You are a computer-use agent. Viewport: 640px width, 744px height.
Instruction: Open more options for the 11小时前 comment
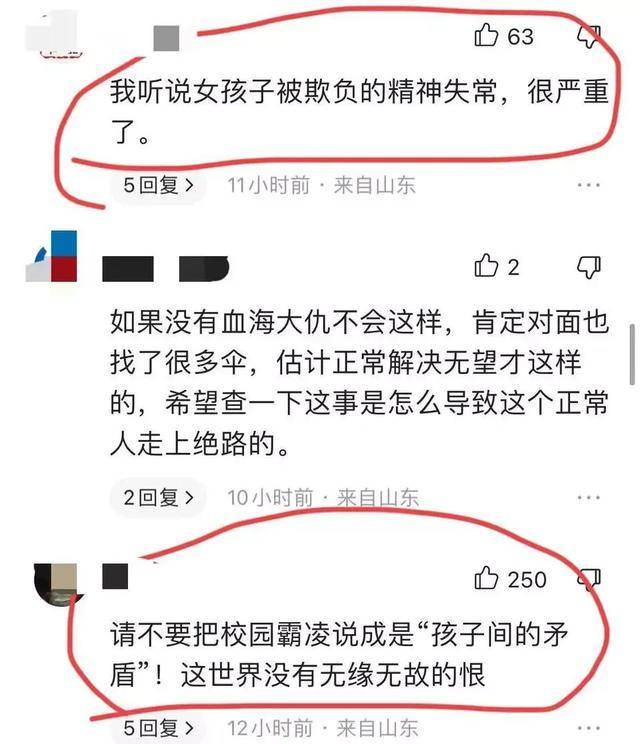coord(591,185)
